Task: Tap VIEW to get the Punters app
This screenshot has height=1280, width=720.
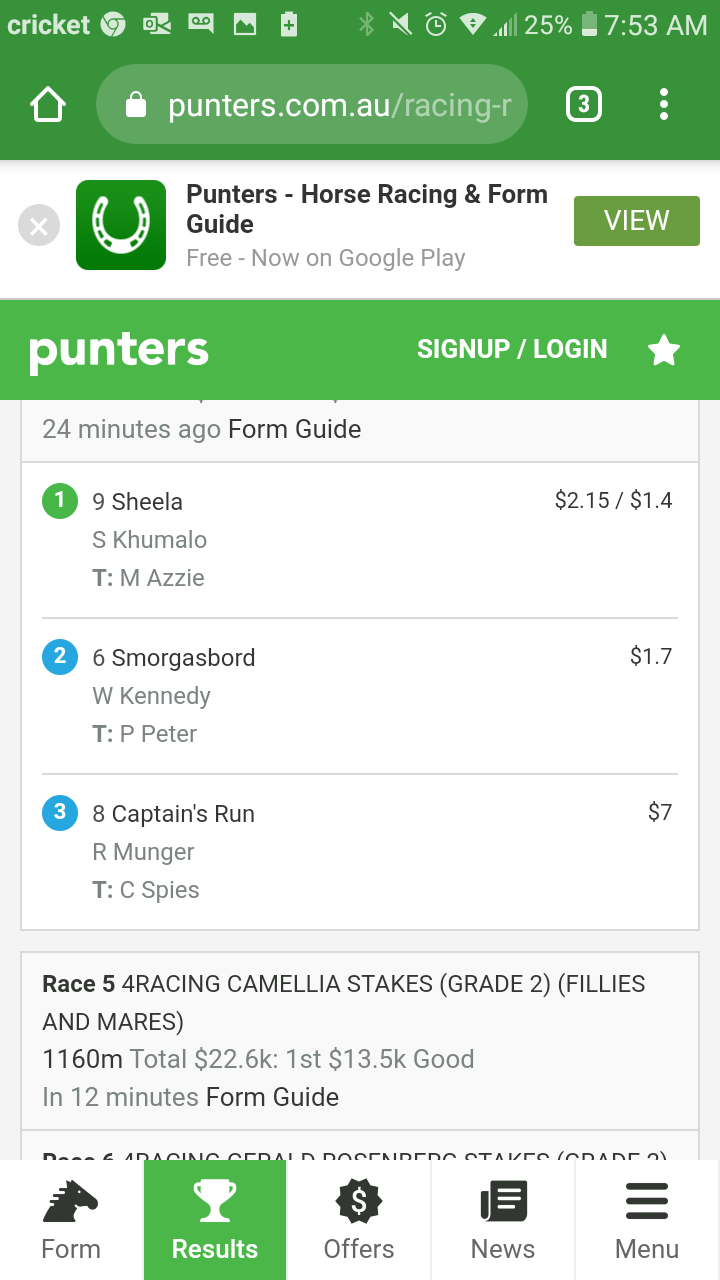Action: pyautogui.click(x=636, y=221)
